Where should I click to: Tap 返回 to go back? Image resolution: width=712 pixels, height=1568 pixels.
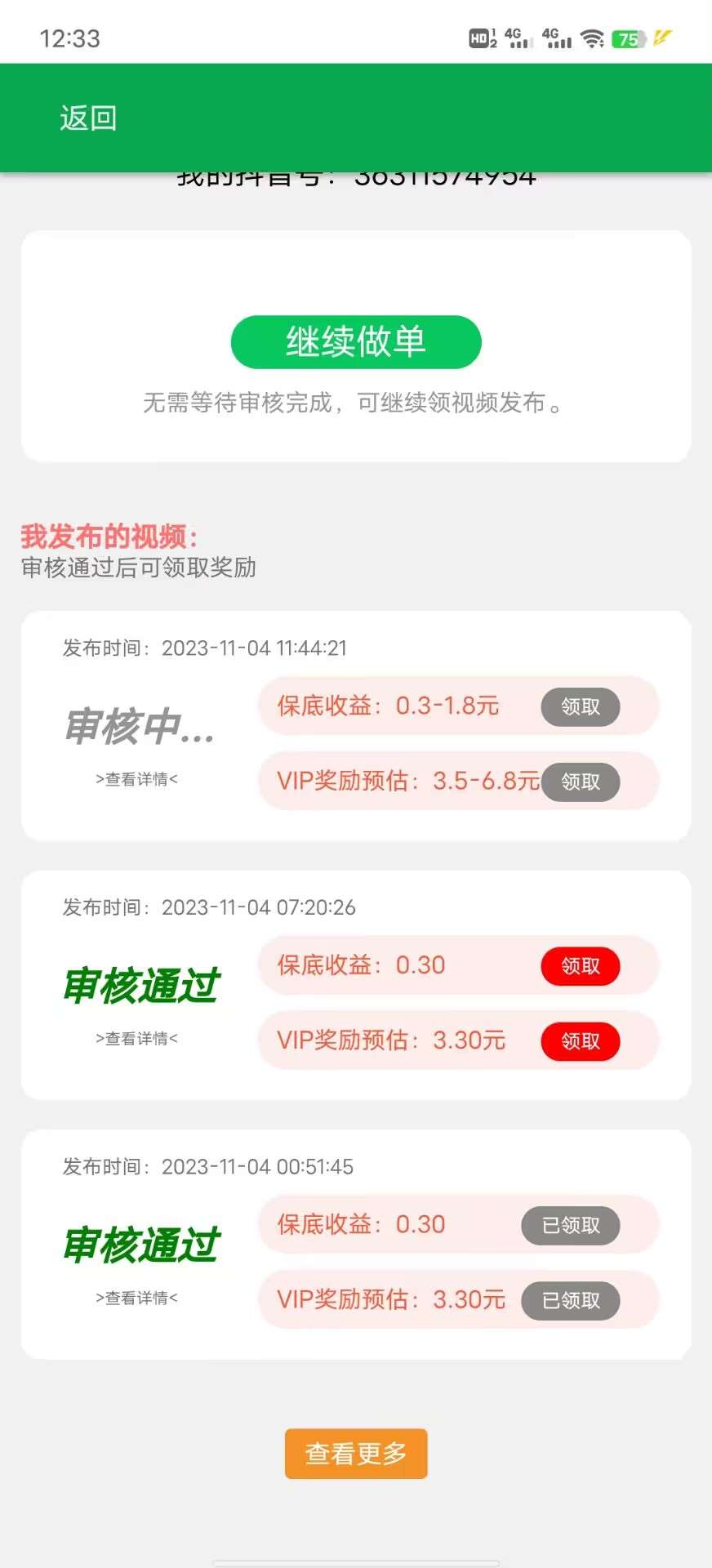[x=88, y=118]
